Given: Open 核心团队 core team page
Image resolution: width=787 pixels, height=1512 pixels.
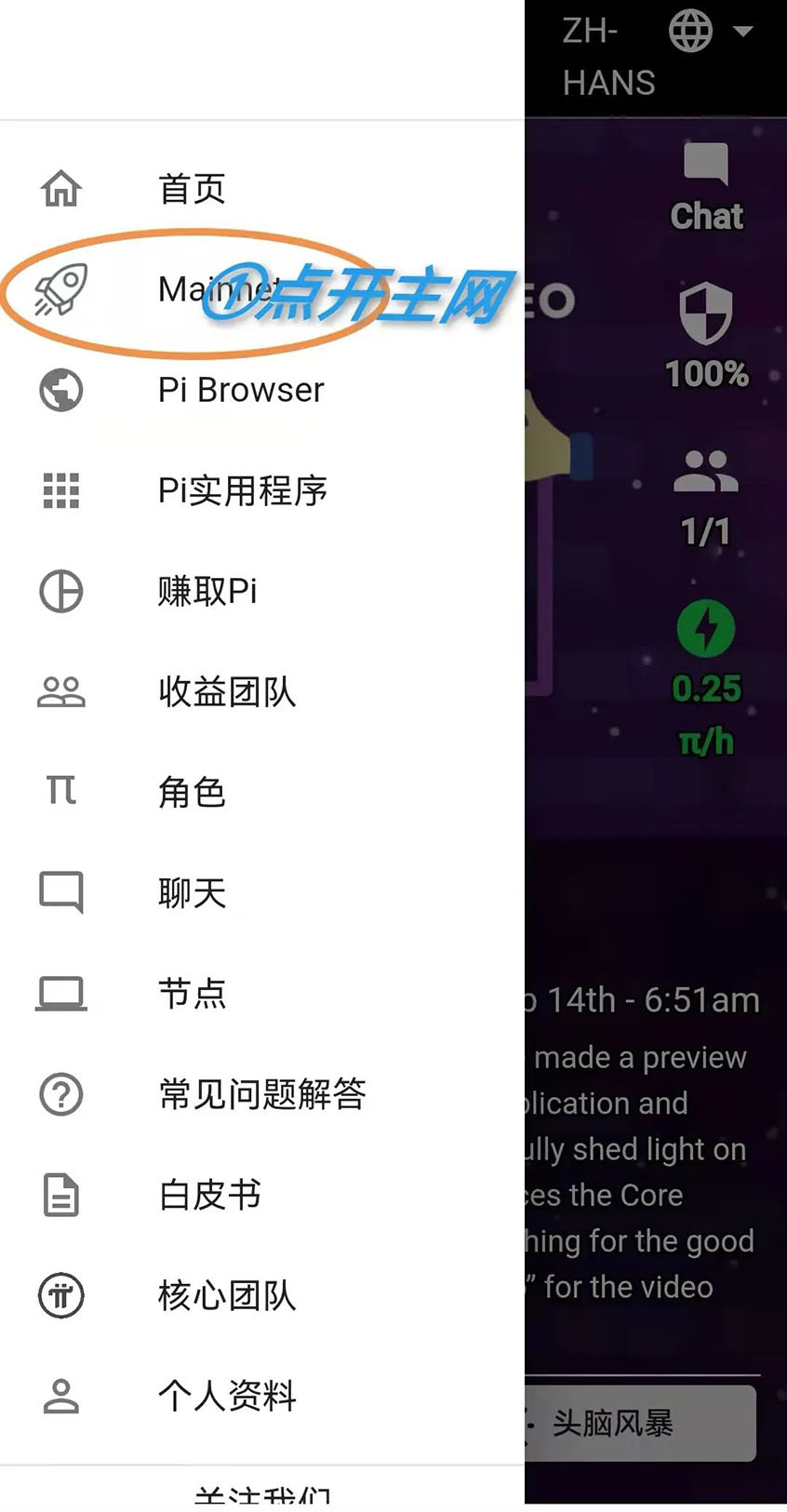Looking at the screenshot, I should [226, 1294].
